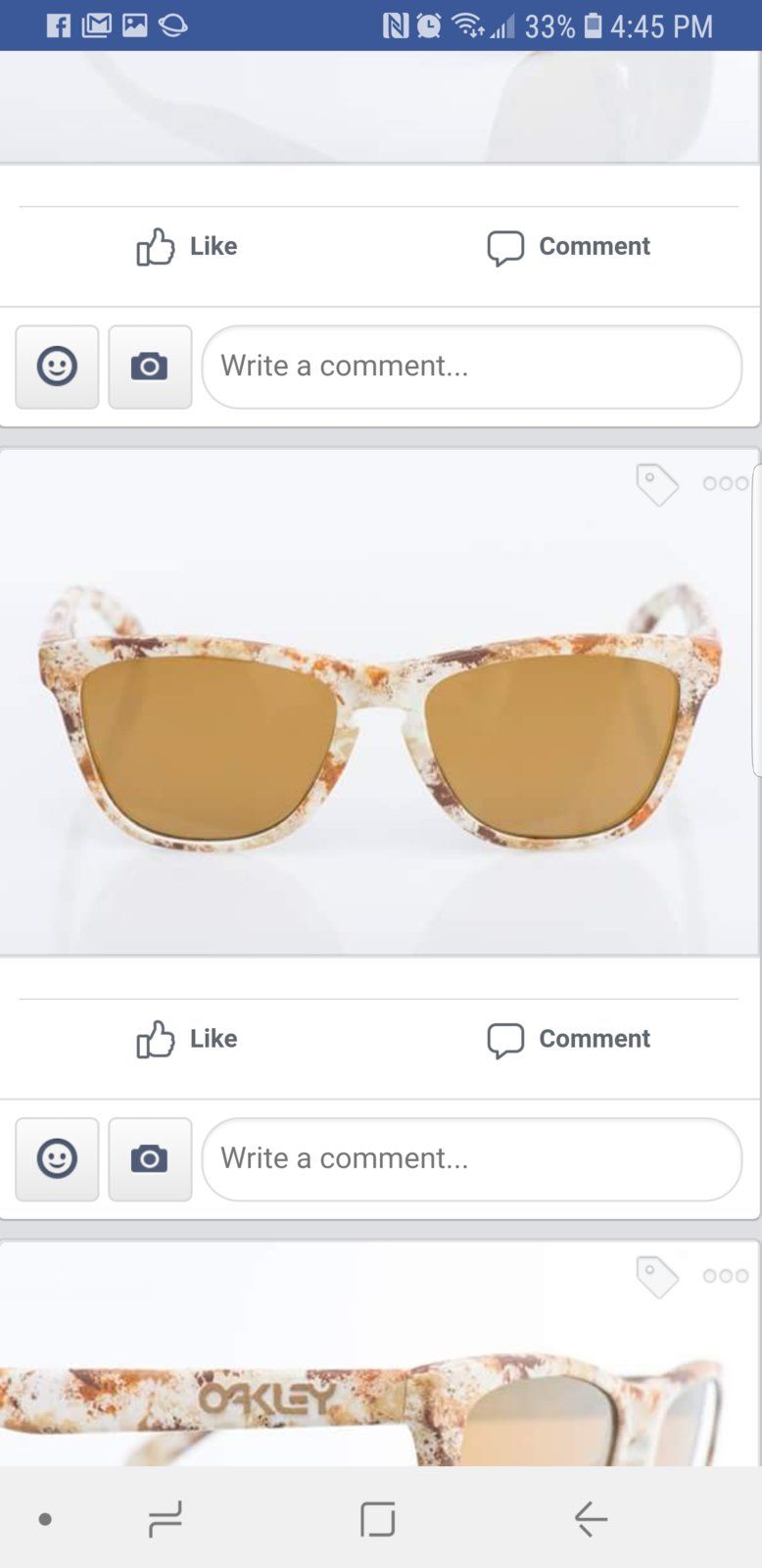Open the emoji picker for the first comment box
Screen dimensions: 762x1568
point(56,367)
